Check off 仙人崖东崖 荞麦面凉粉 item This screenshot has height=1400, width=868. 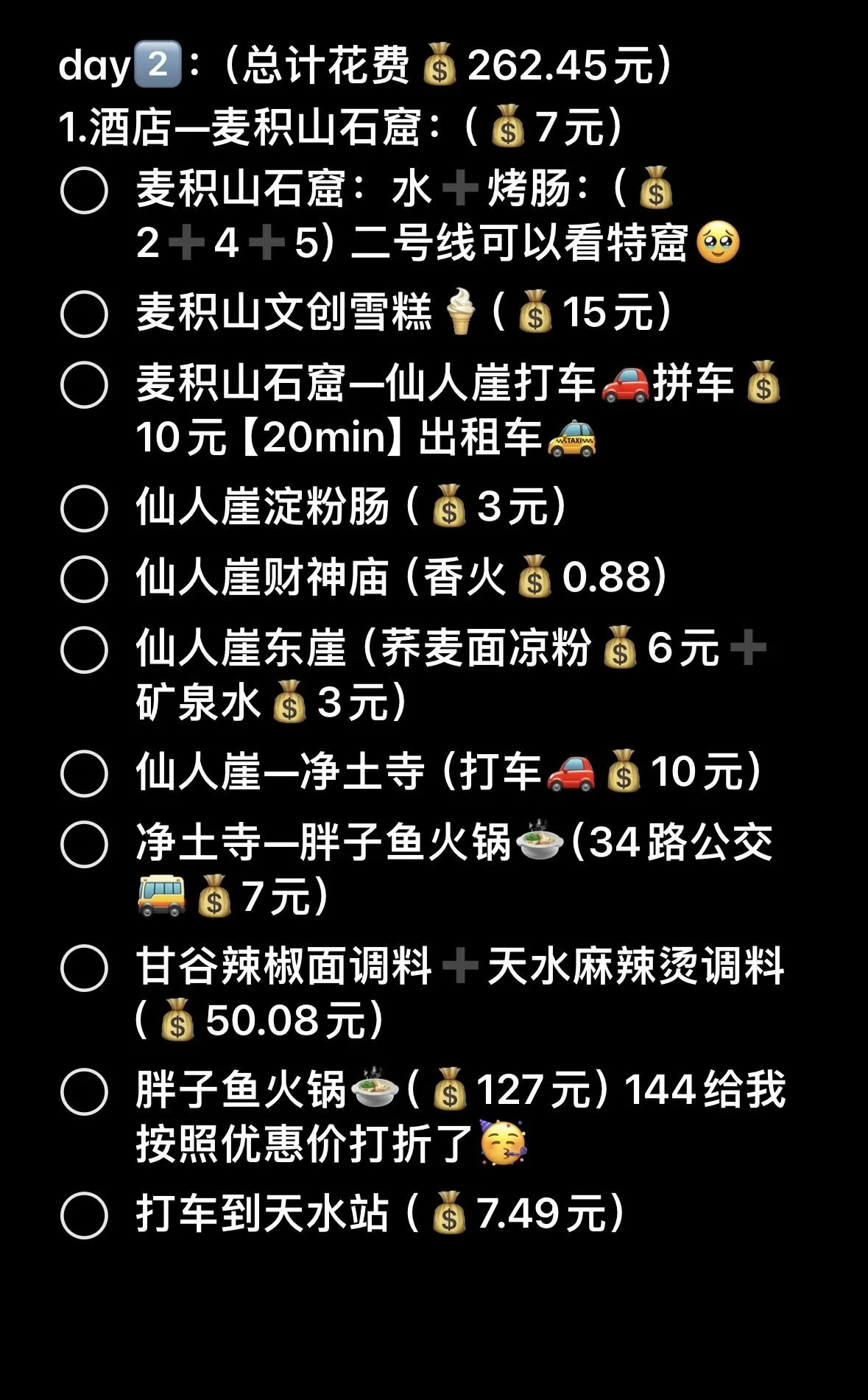(x=84, y=650)
